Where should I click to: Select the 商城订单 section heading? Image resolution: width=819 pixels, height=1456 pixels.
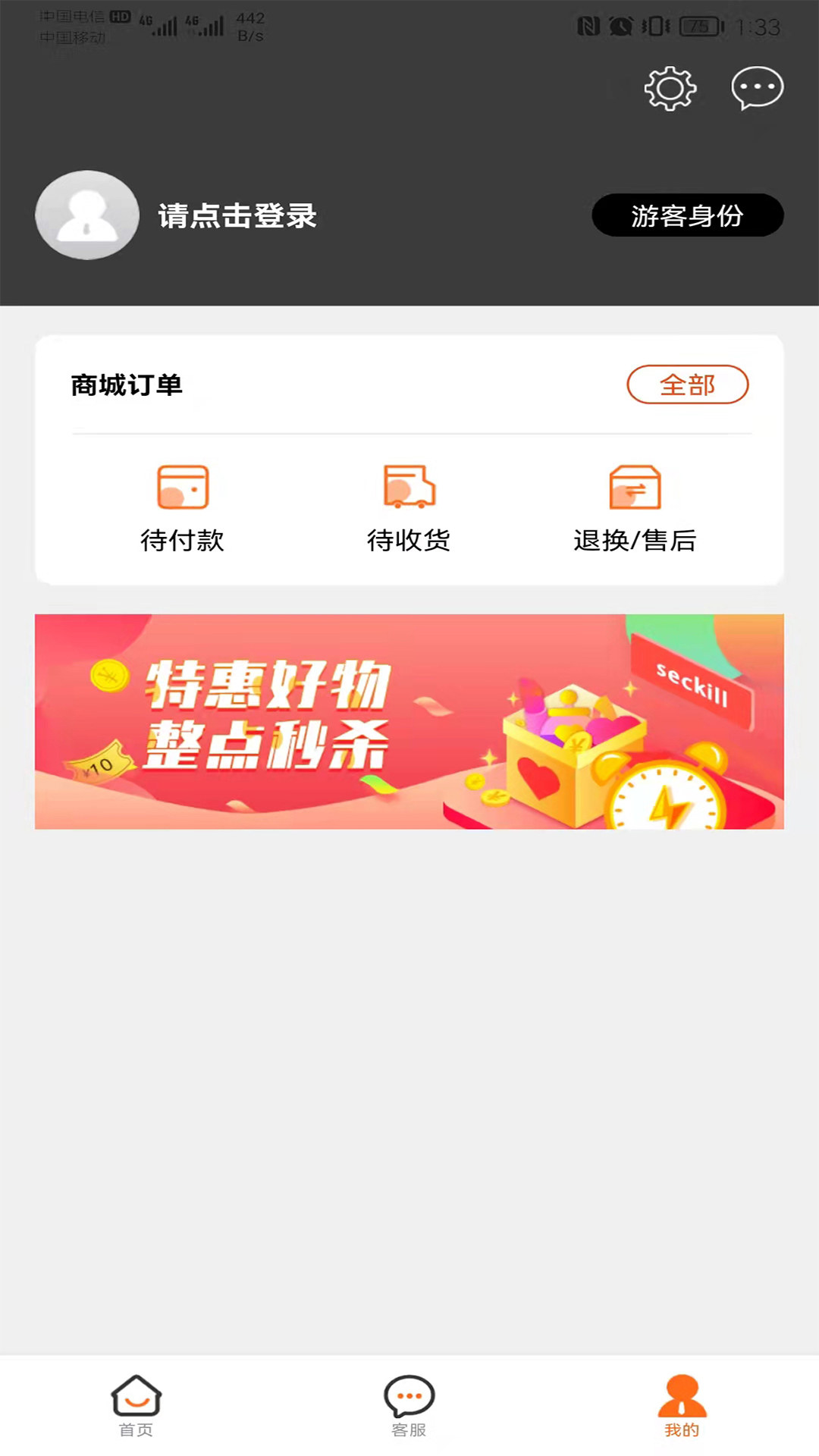click(125, 383)
